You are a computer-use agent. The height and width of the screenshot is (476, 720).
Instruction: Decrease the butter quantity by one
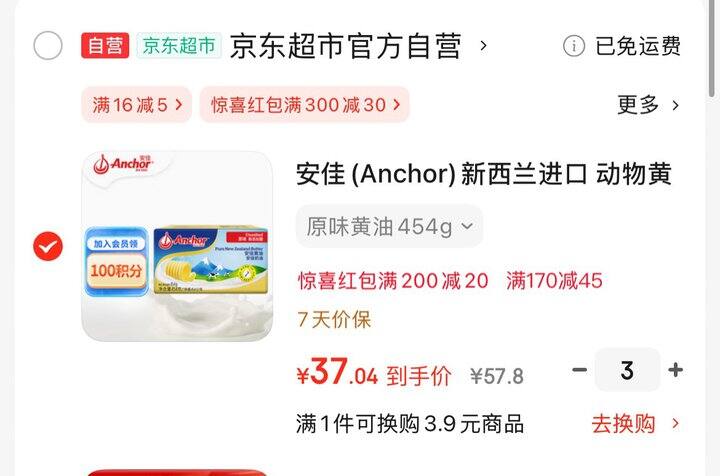pos(579,370)
